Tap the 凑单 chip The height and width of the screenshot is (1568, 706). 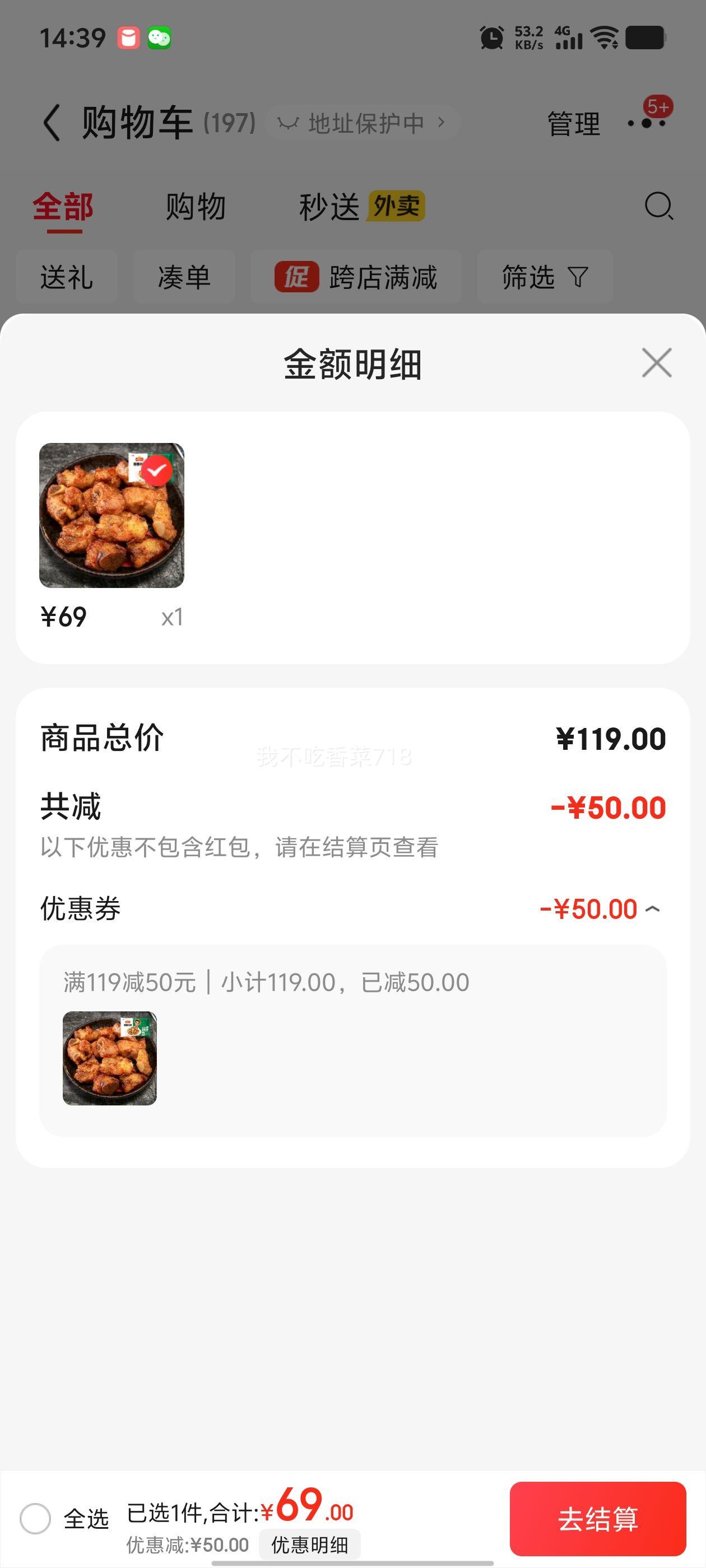click(x=184, y=277)
